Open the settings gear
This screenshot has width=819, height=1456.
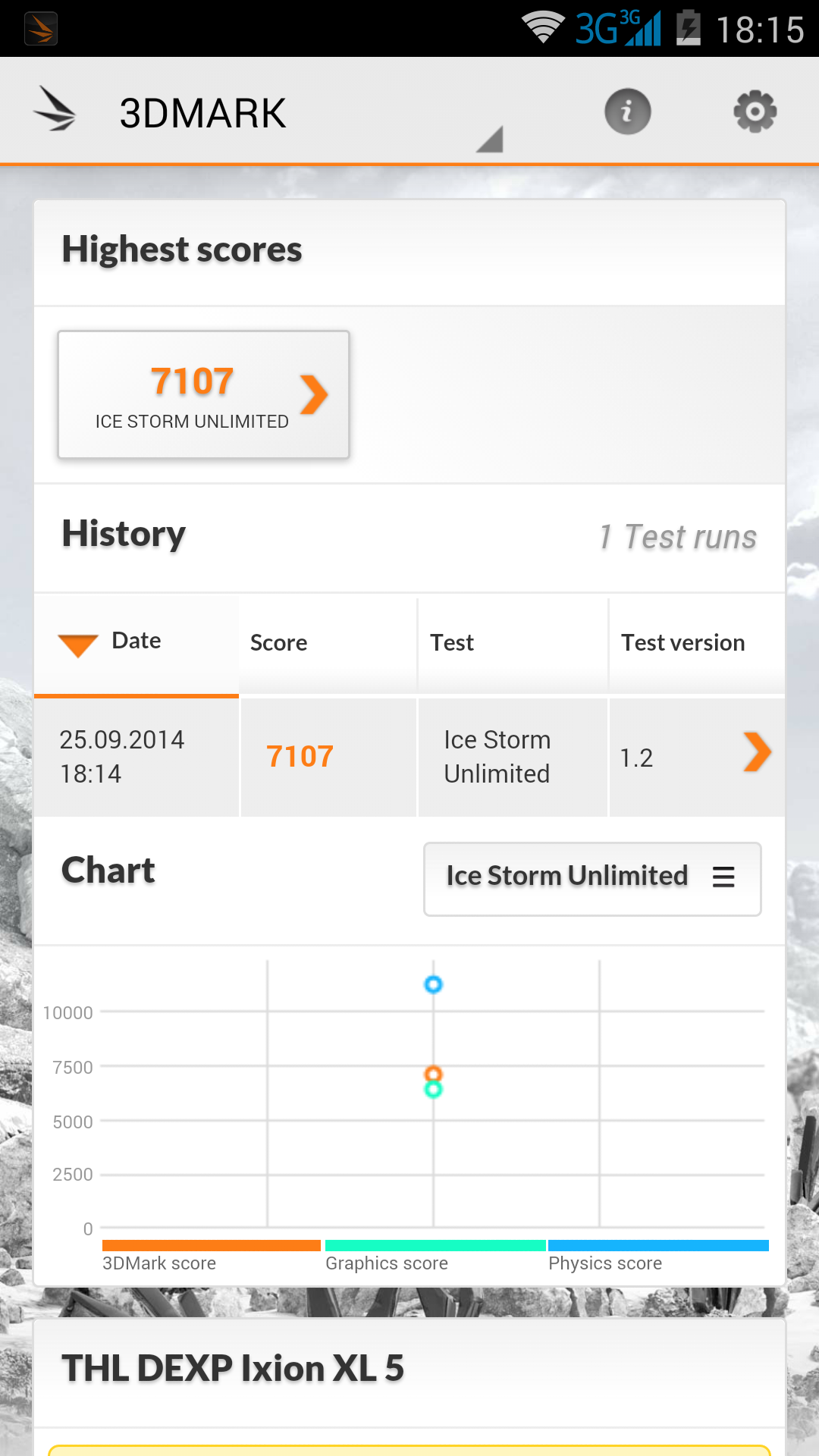(755, 112)
